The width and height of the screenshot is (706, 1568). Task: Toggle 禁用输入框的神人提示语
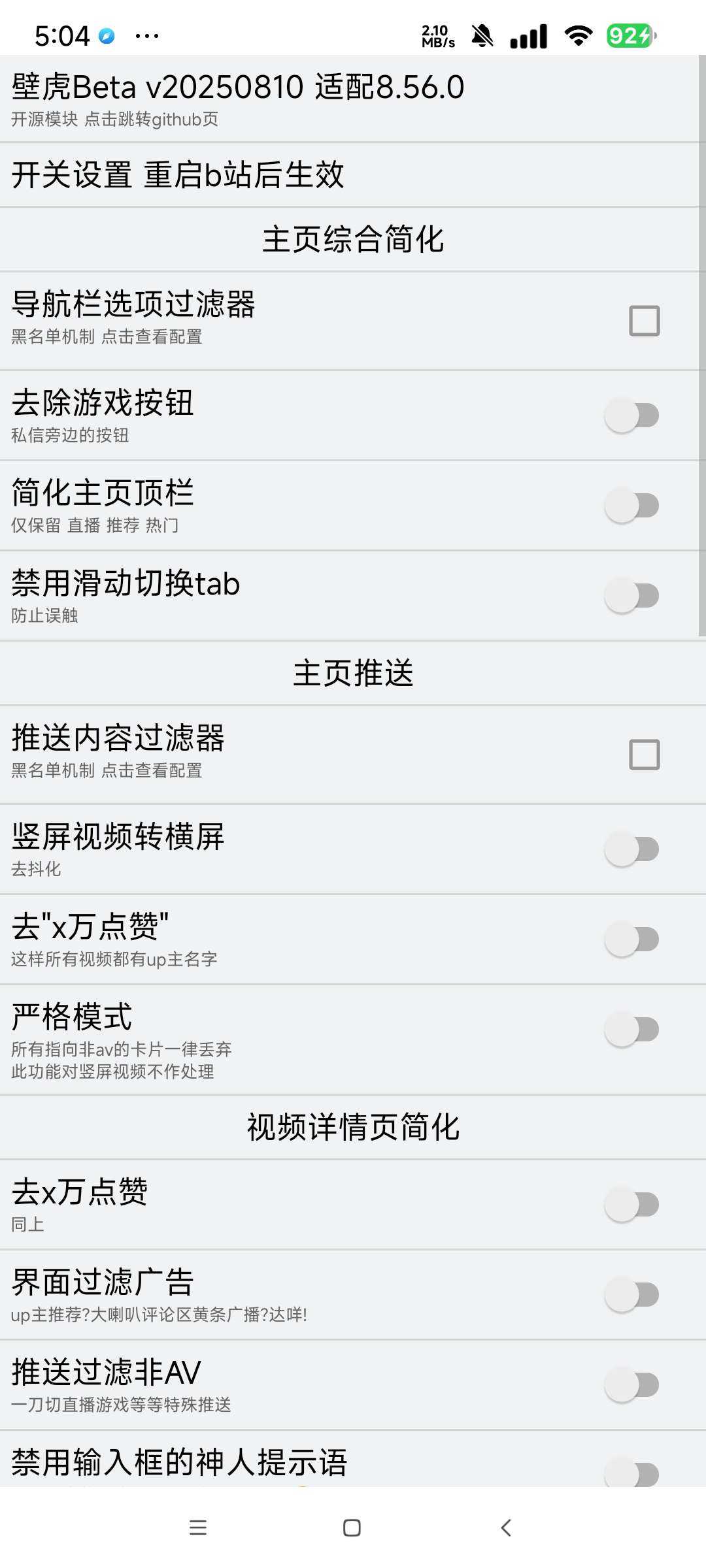click(631, 1474)
